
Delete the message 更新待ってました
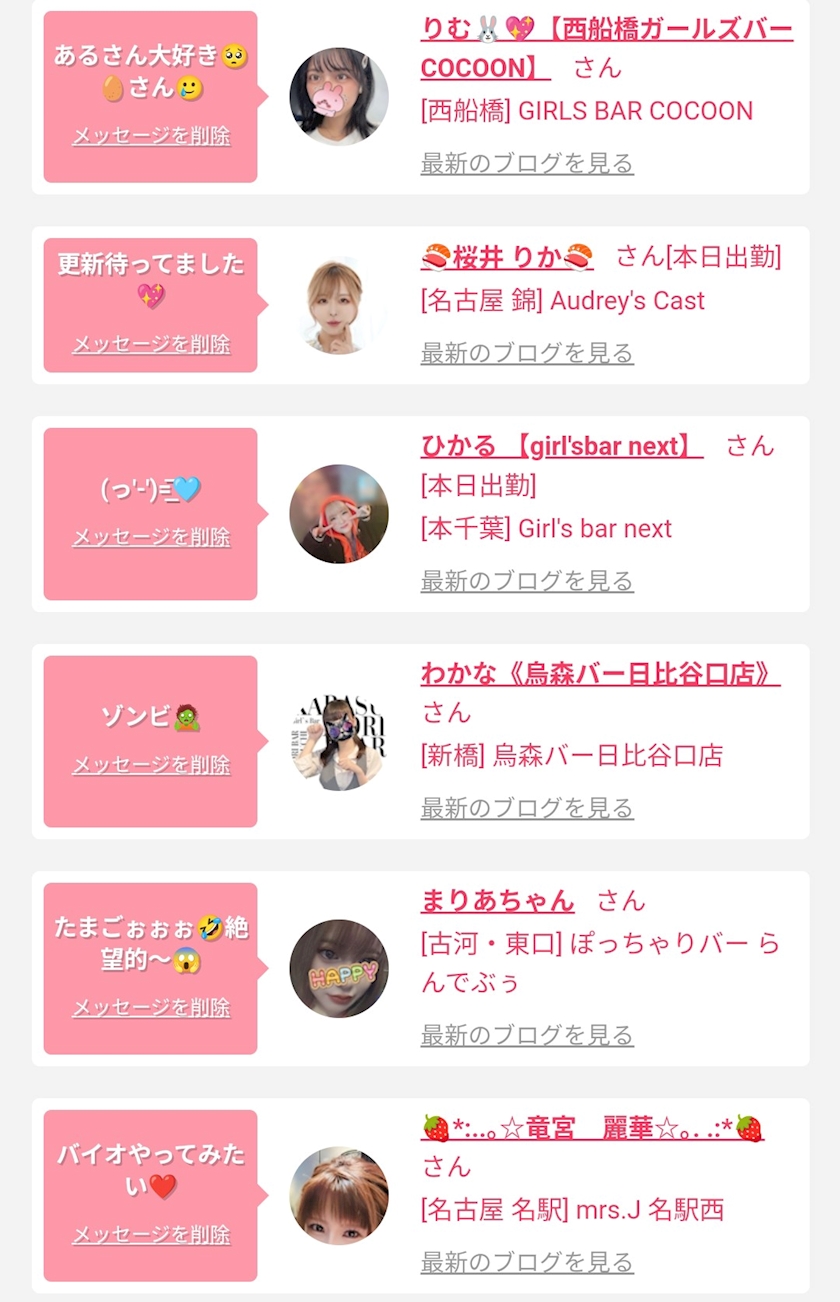pyautogui.click(x=151, y=344)
